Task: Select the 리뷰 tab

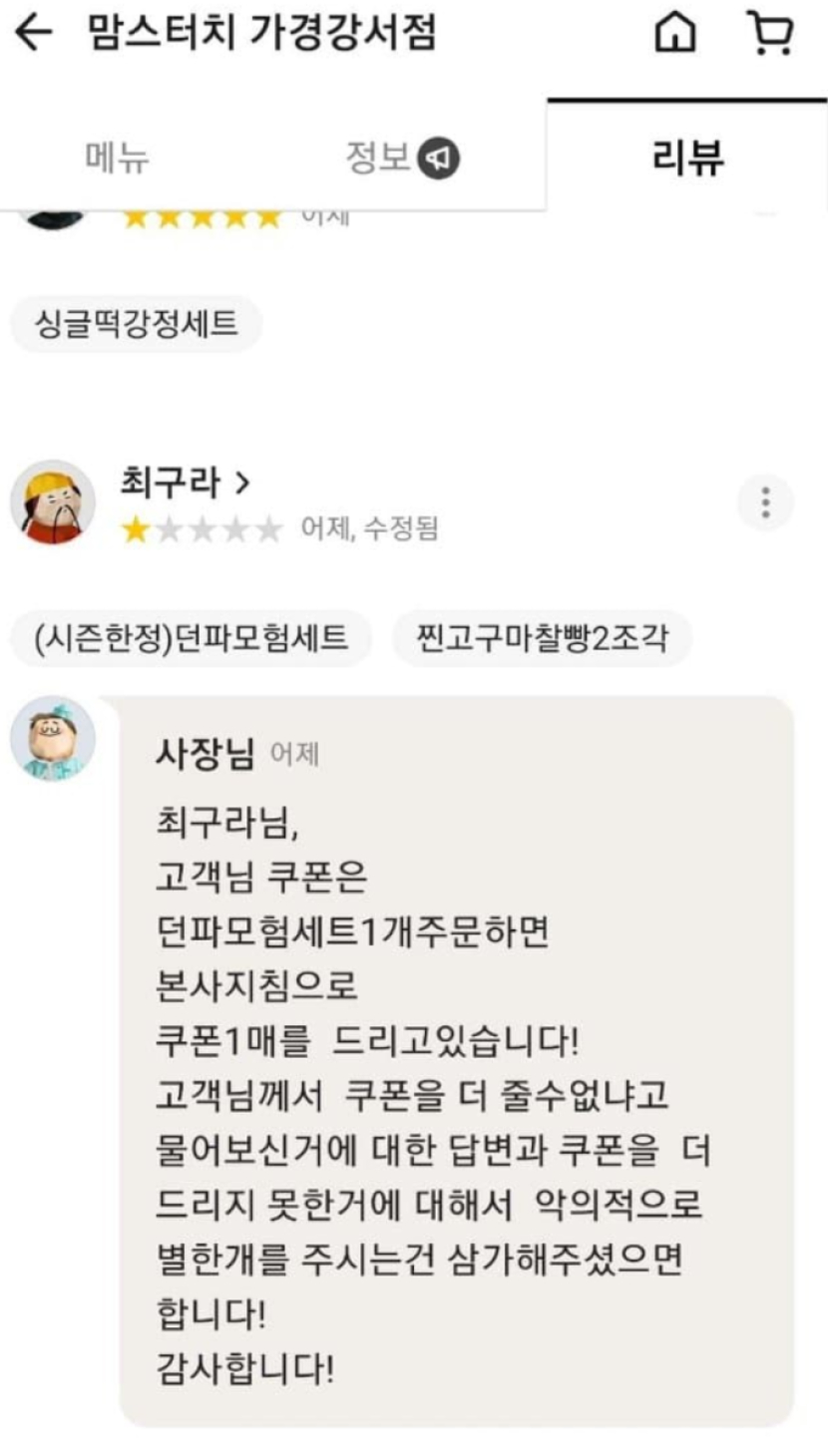Action: [687, 159]
